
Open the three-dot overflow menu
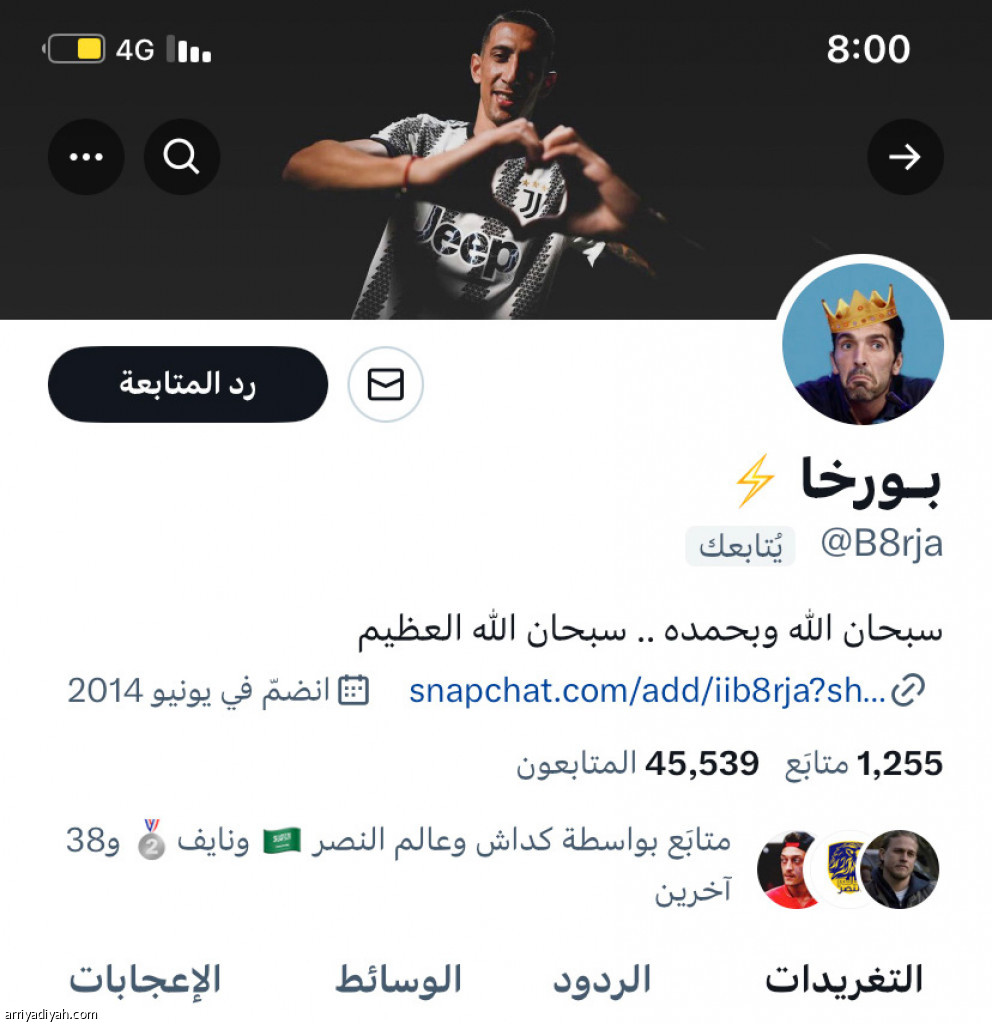tap(86, 157)
